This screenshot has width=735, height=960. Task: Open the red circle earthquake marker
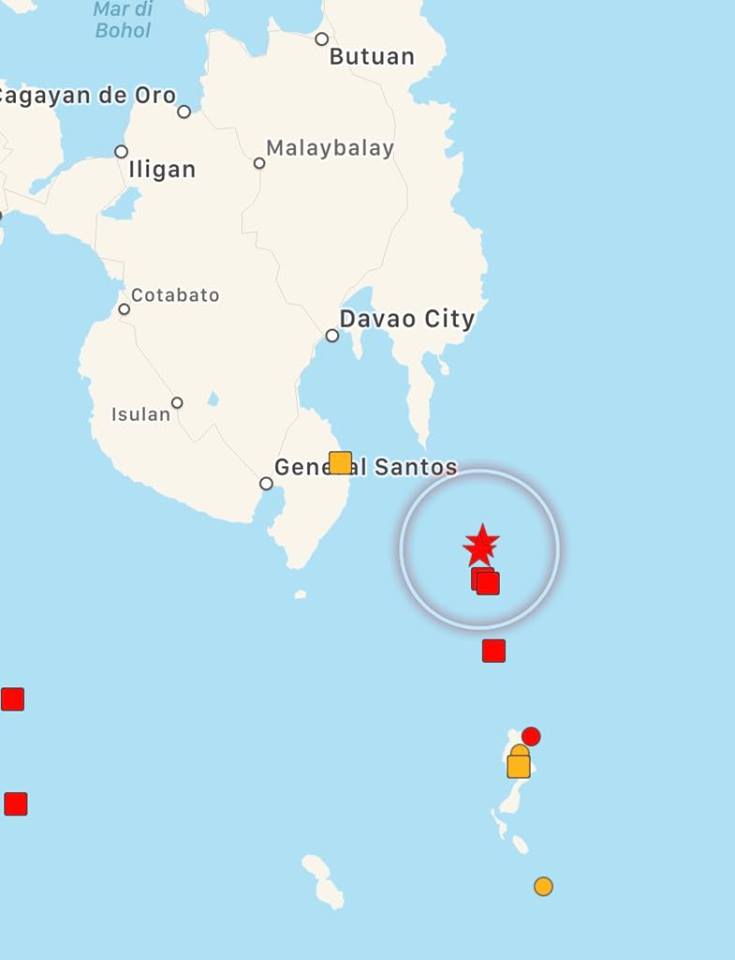(x=531, y=736)
